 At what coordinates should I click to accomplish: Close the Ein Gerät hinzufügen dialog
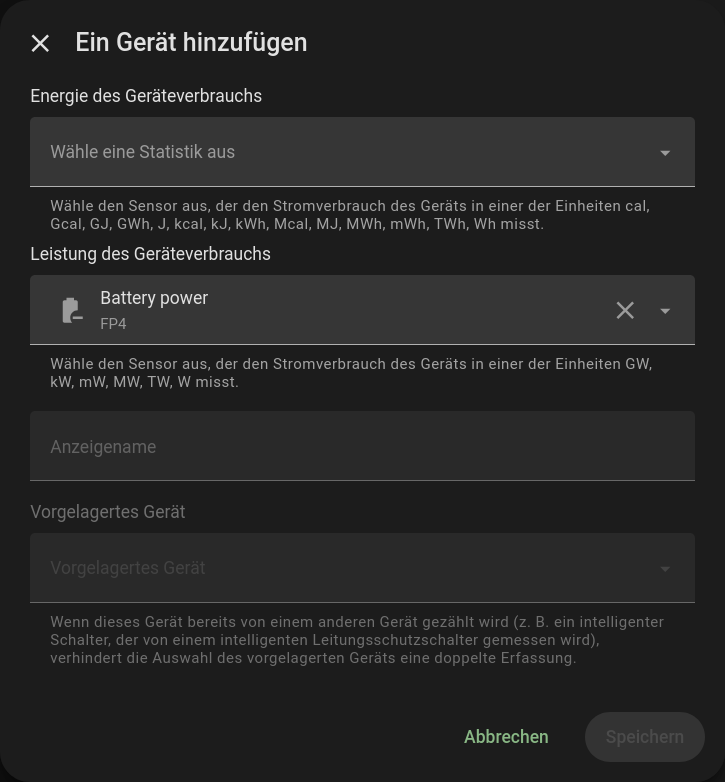[x=40, y=43]
